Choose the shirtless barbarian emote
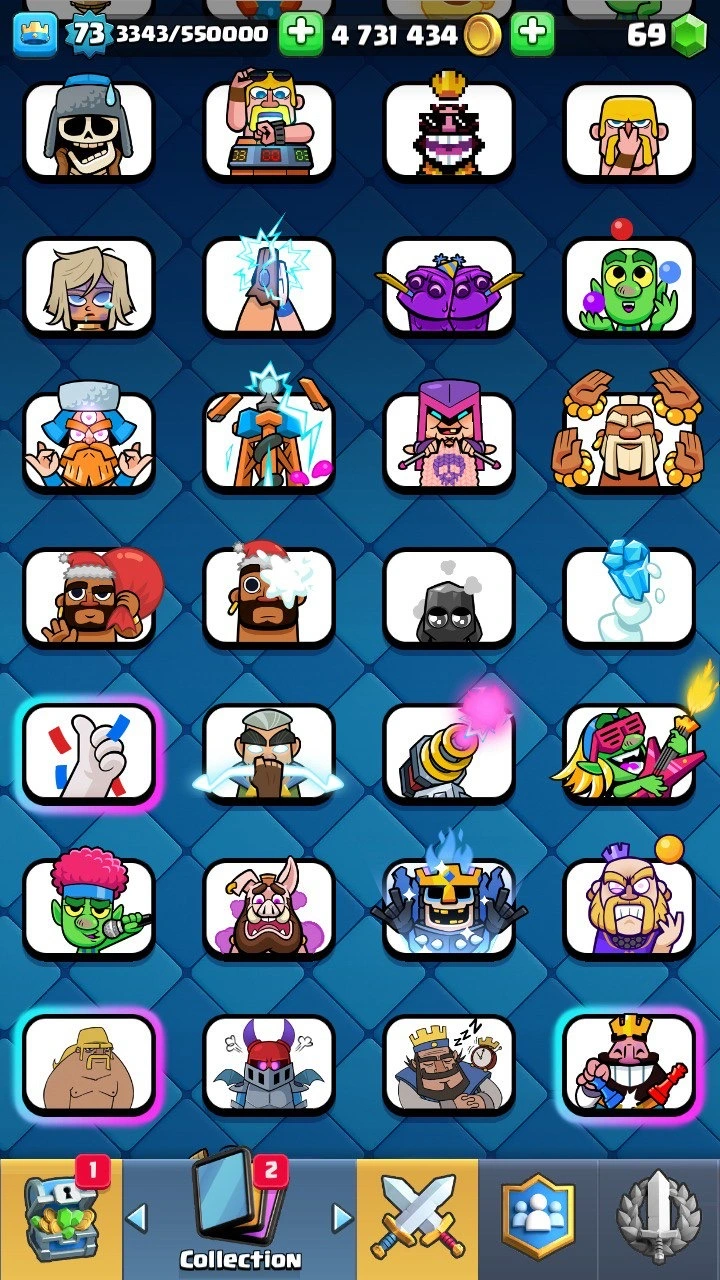Viewport: 720px width, 1280px height. click(89, 1063)
